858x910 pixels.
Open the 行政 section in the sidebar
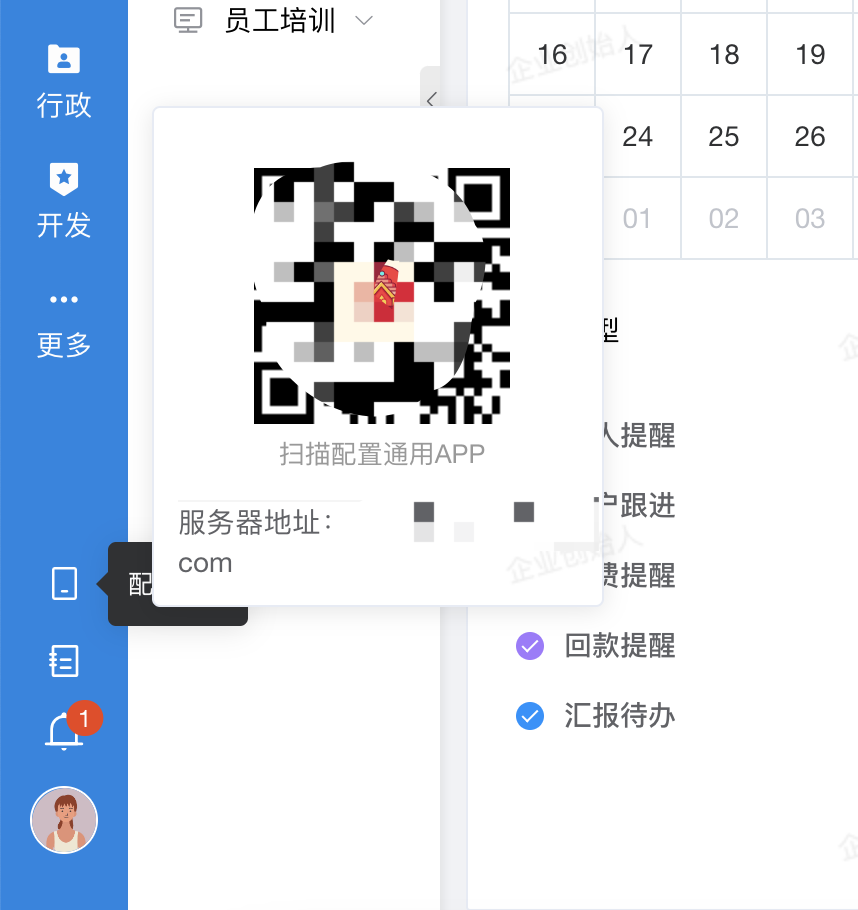(x=64, y=82)
